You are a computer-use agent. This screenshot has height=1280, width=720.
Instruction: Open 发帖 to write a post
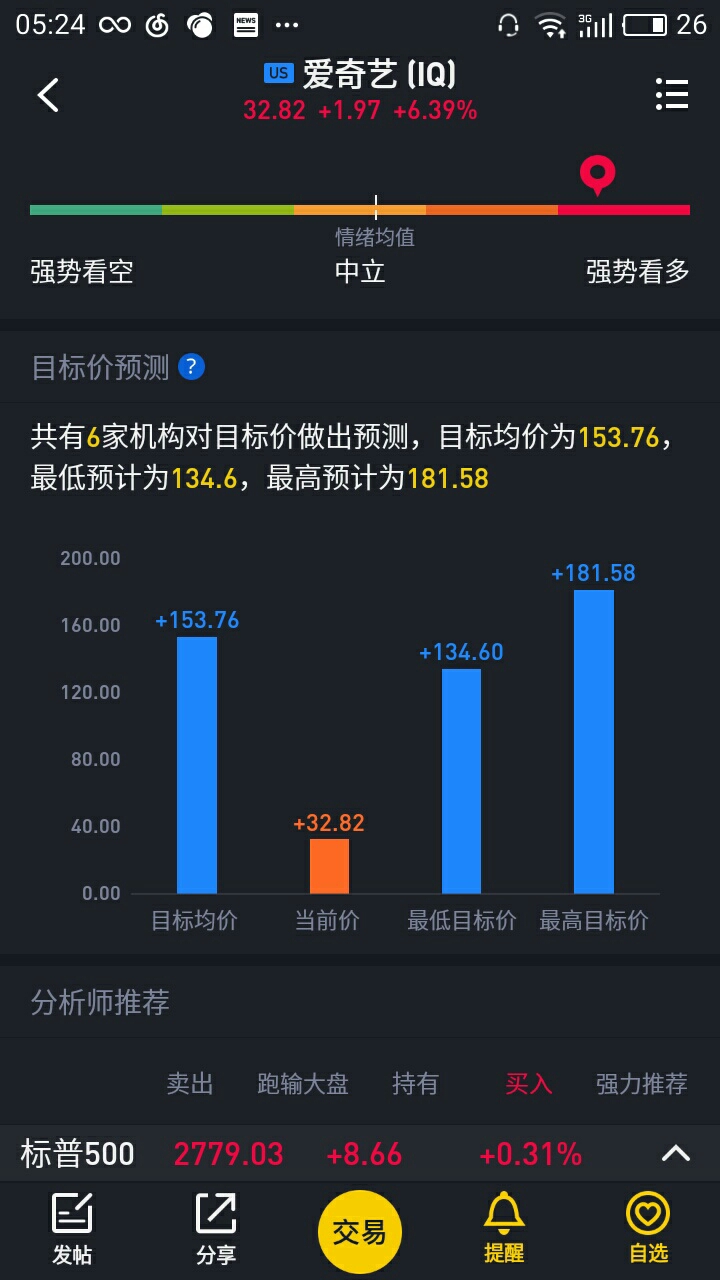coord(72,1229)
